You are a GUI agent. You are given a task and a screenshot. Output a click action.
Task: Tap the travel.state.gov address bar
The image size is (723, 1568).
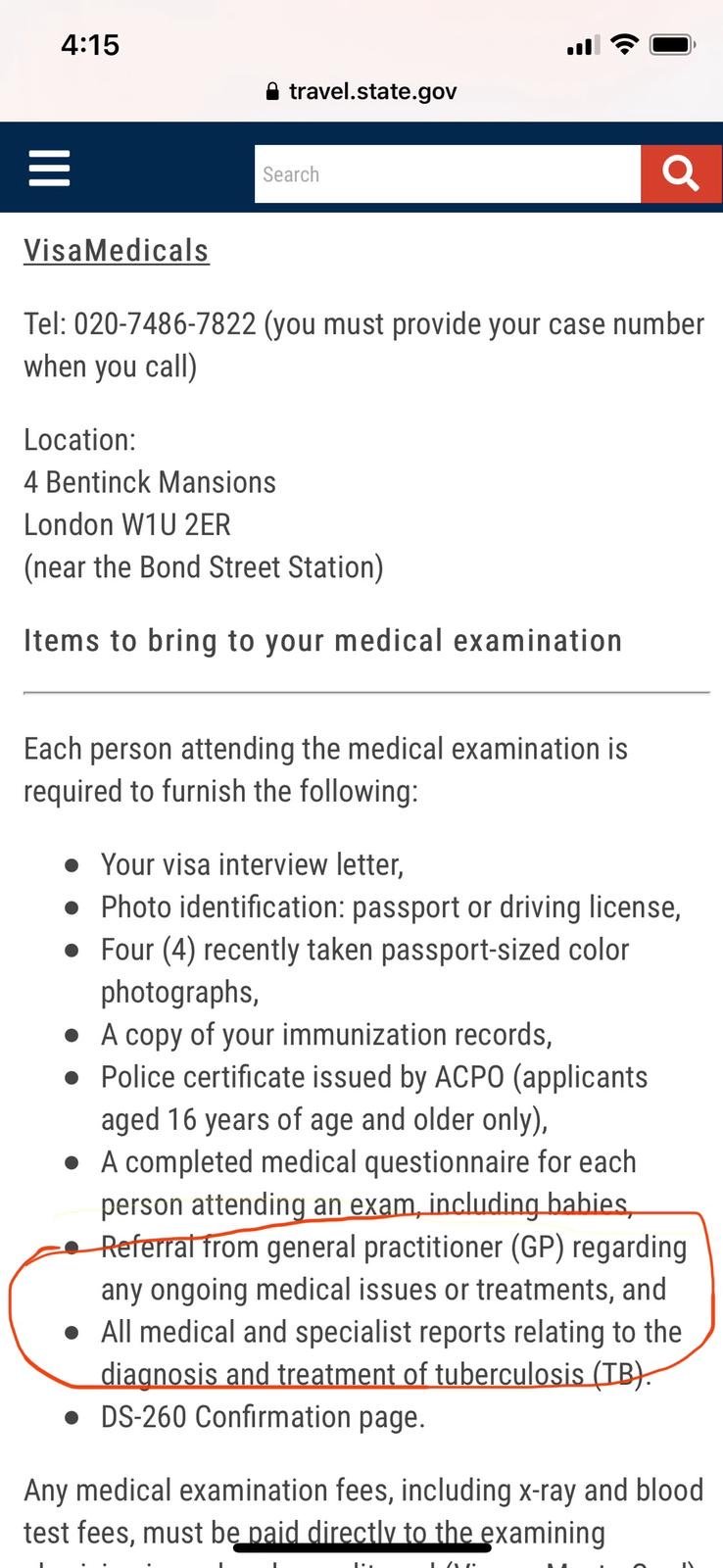pyautogui.click(x=361, y=91)
